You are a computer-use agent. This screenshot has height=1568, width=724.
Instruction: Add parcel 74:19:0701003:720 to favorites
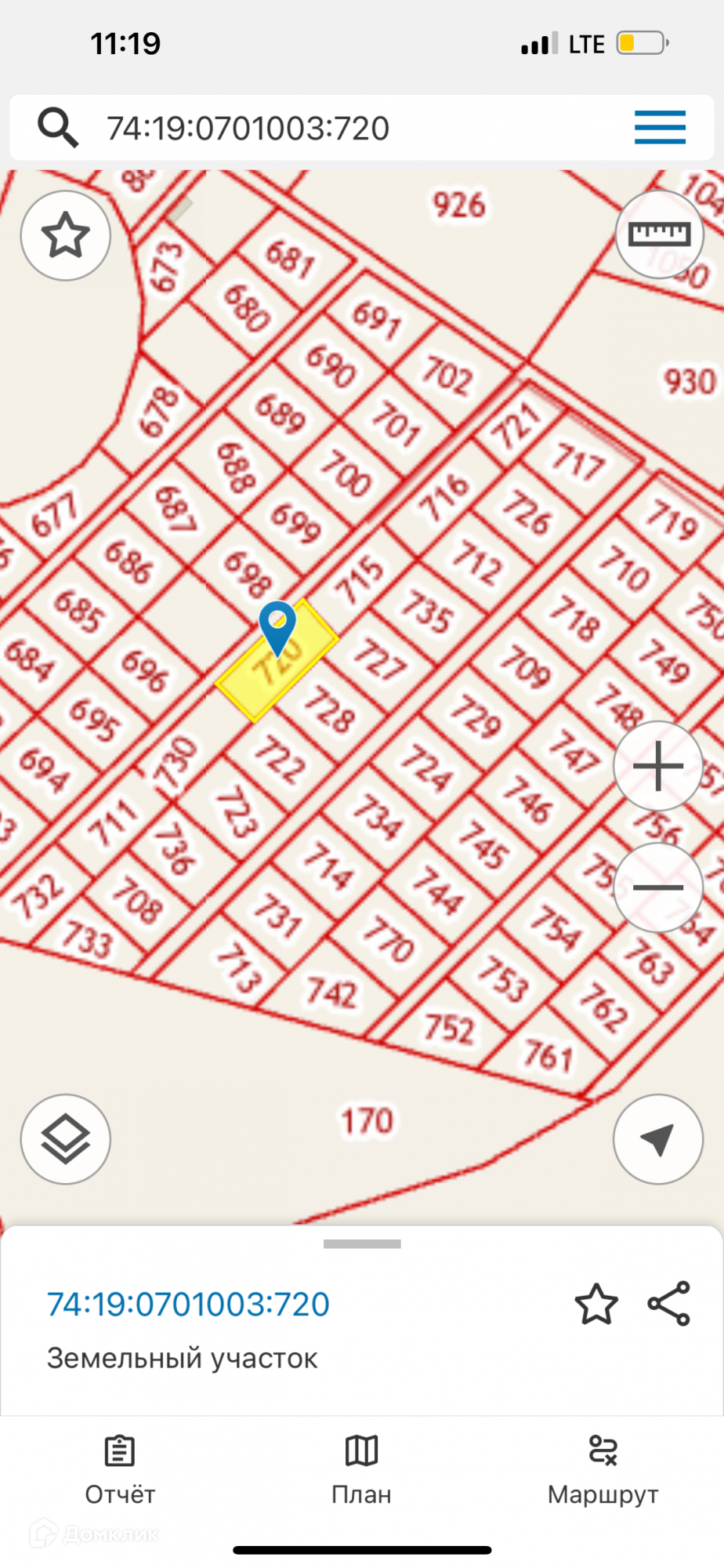coord(596,1304)
